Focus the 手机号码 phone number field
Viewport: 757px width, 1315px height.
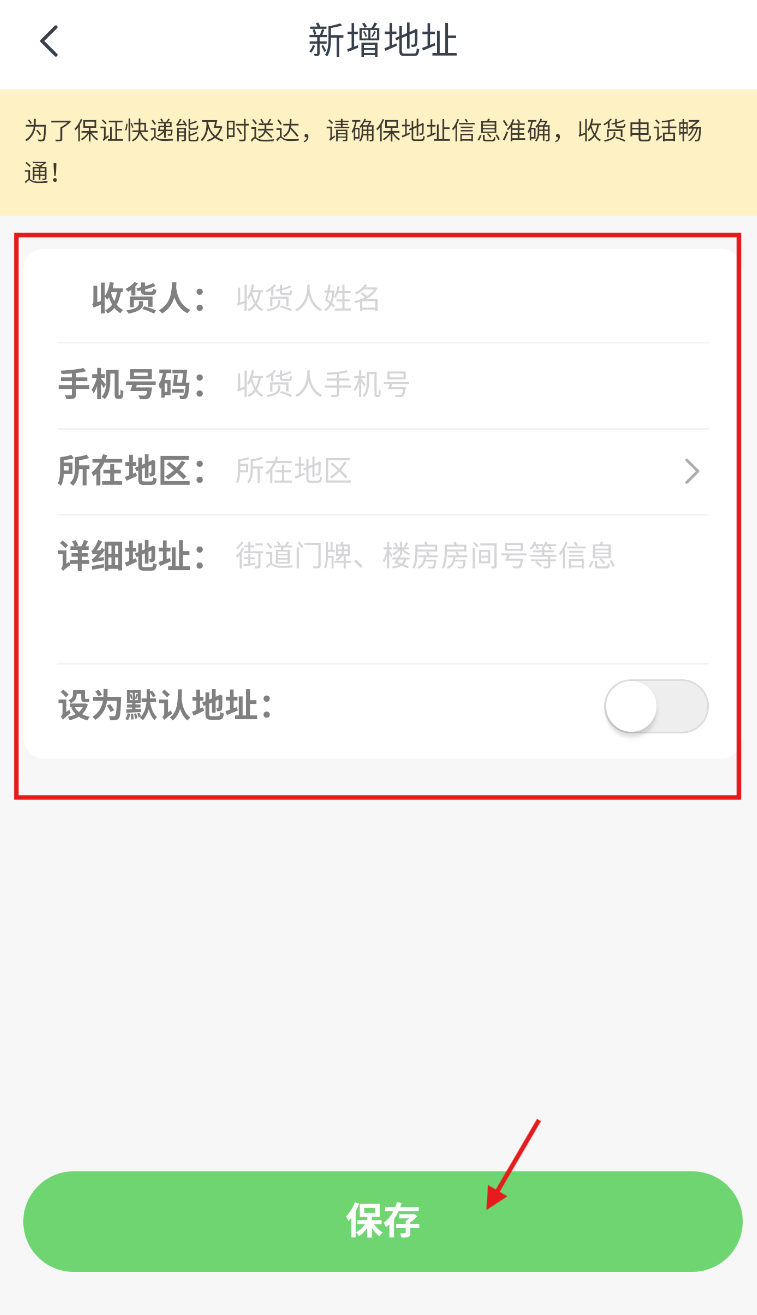click(471, 384)
